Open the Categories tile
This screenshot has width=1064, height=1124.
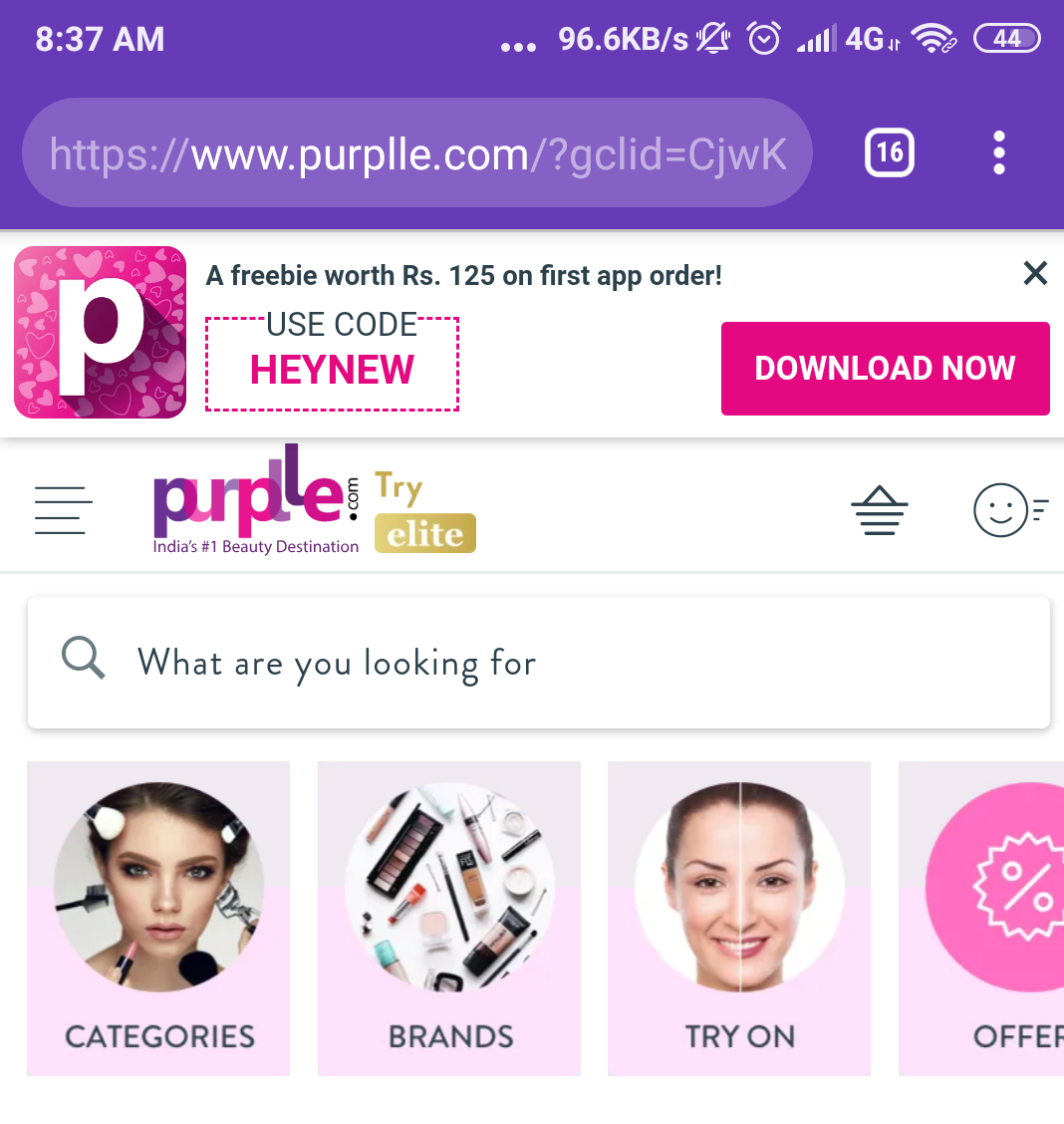pyautogui.click(x=158, y=919)
